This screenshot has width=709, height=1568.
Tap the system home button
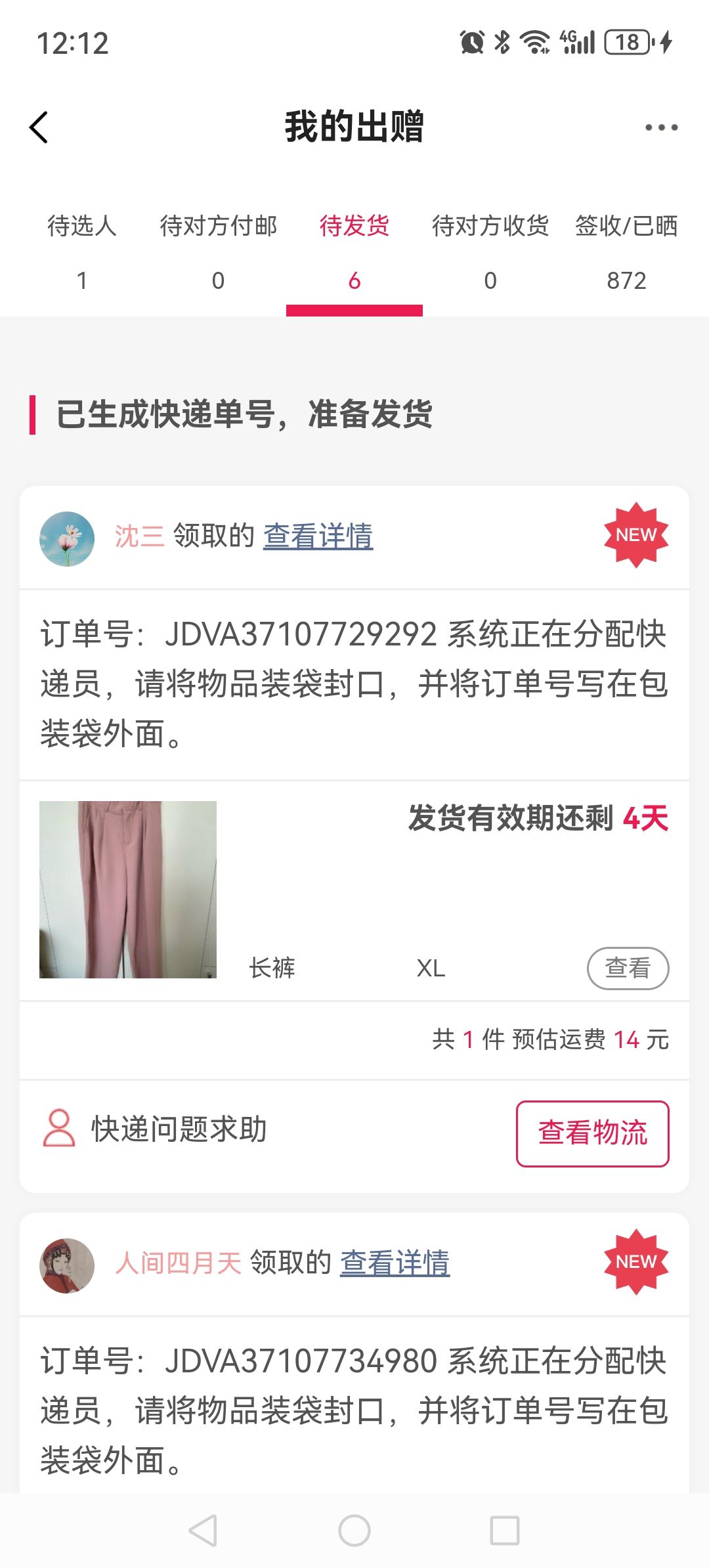click(x=354, y=1531)
